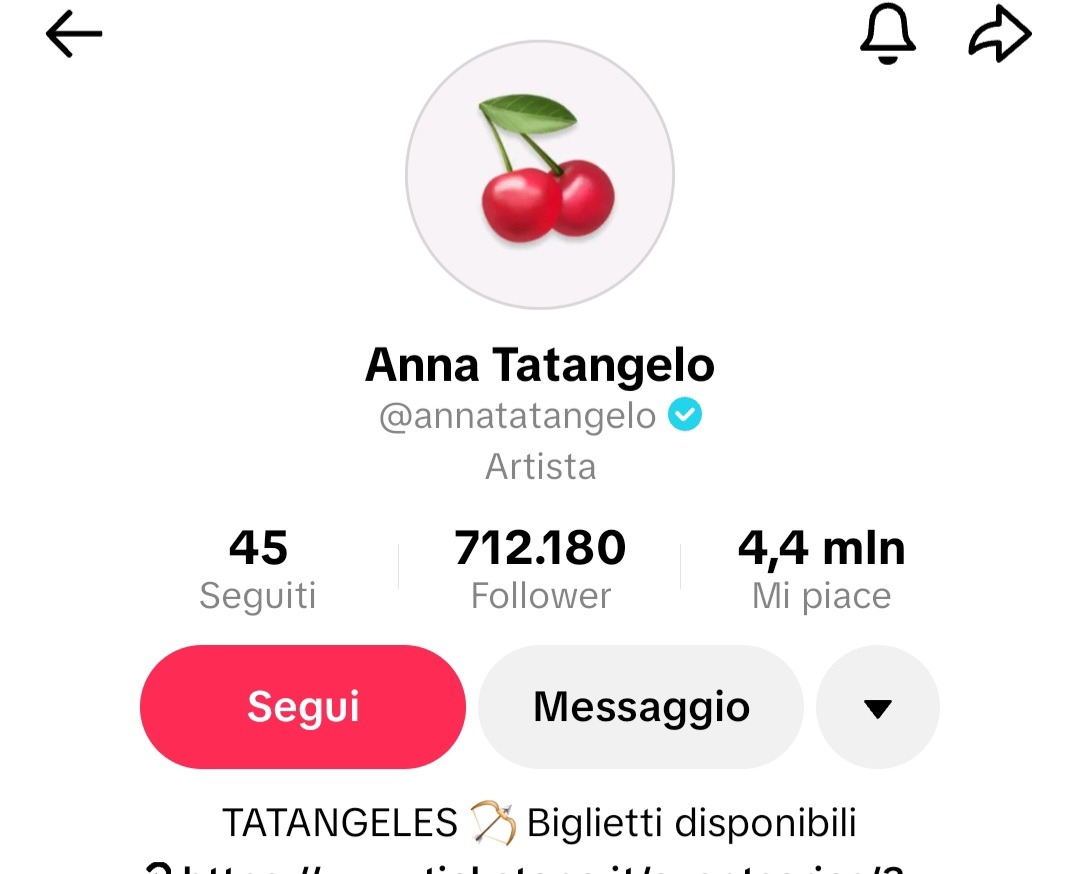Expand suggested accounts with the down arrow
This screenshot has width=1080, height=874.
[x=878, y=708]
